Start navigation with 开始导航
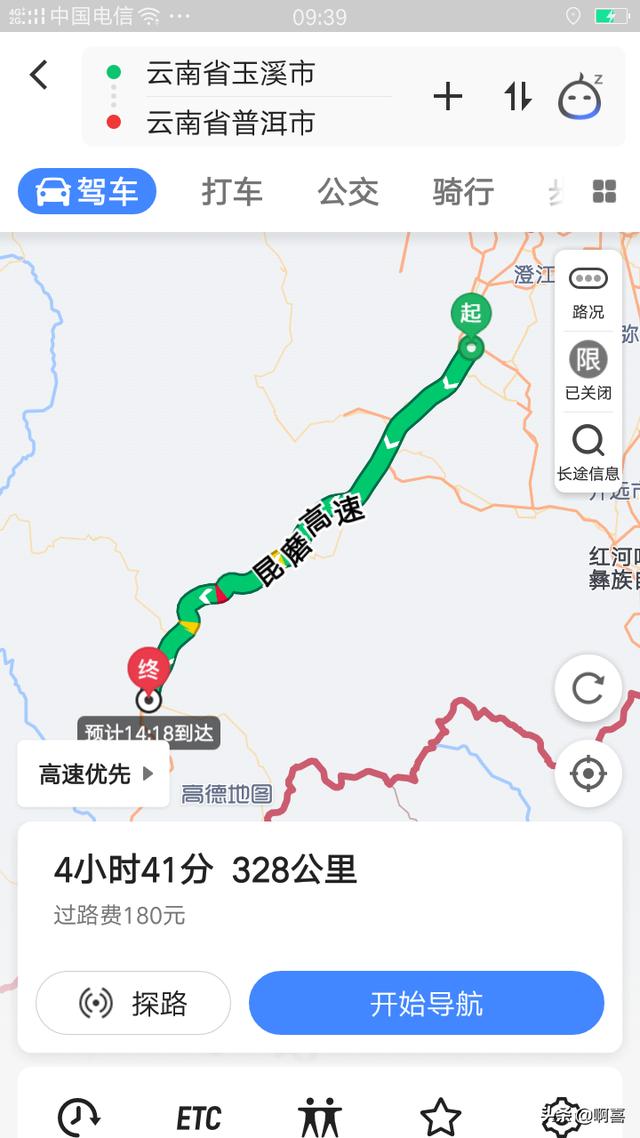This screenshot has width=640, height=1138. coord(427,1003)
